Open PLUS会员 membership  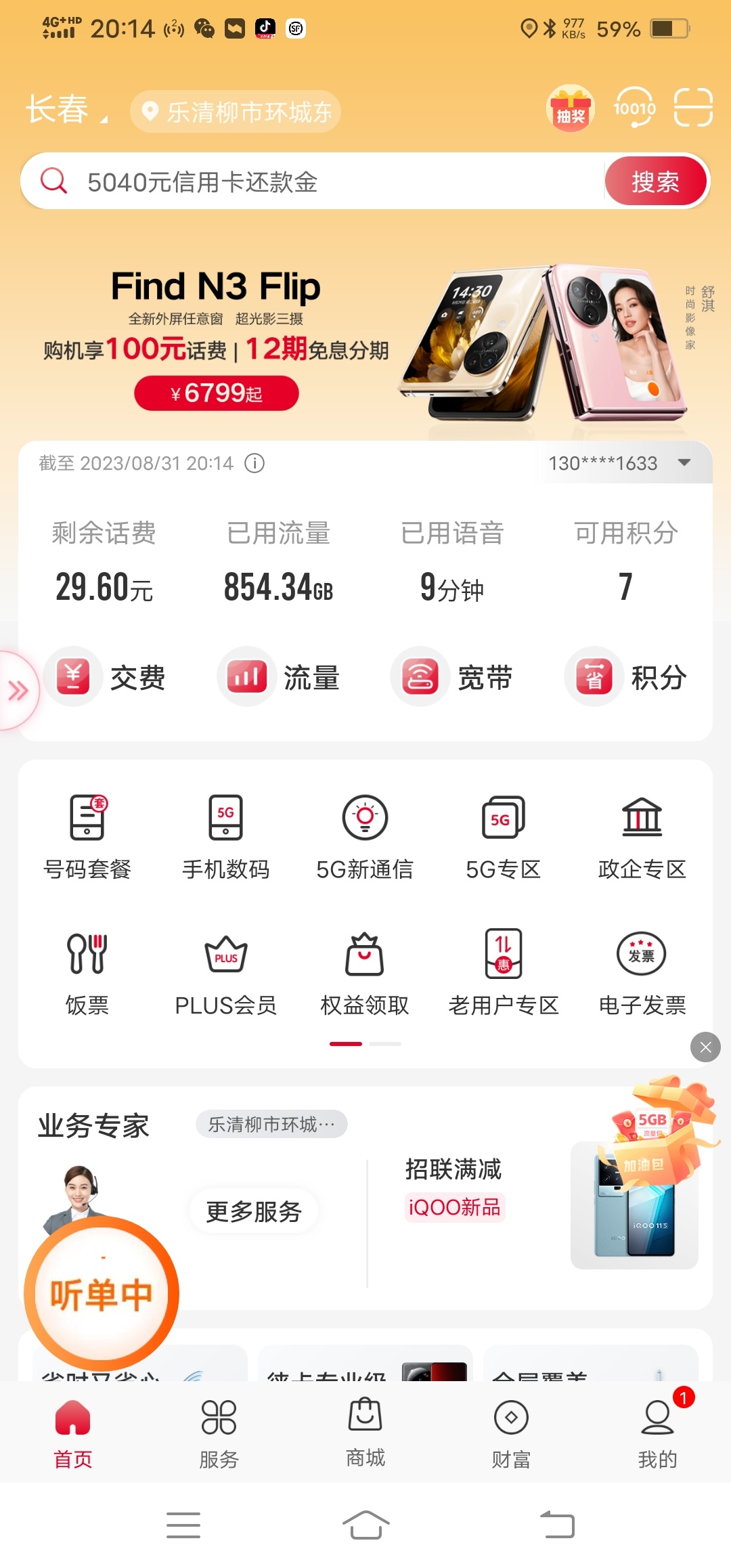point(226,972)
